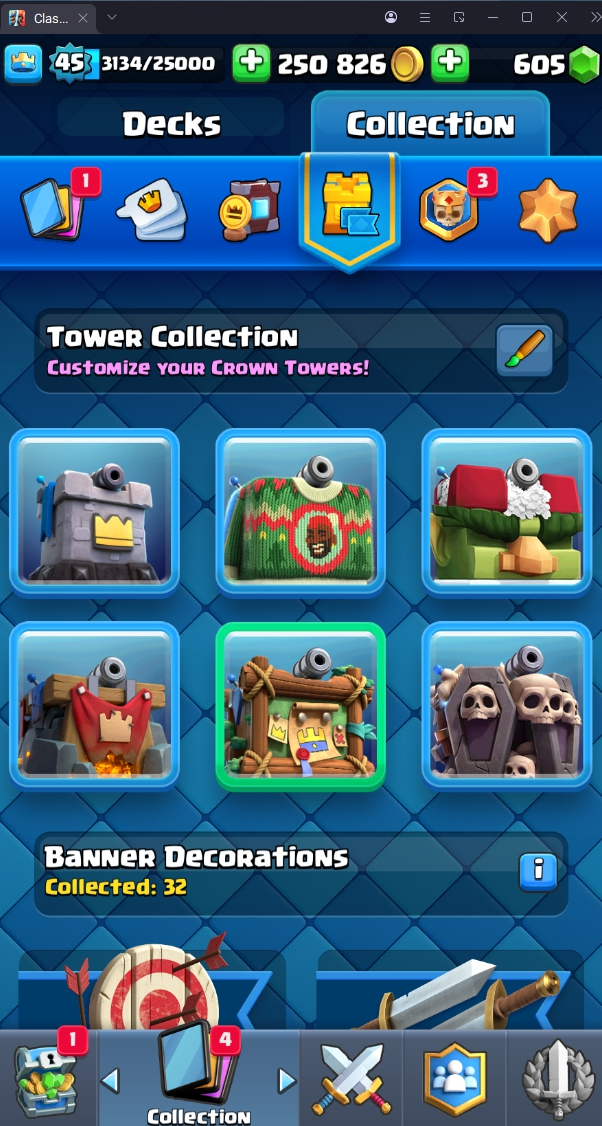Select the red banner wooden tower skin
The width and height of the screenshot is (602, 1126).
coord(95,706)
